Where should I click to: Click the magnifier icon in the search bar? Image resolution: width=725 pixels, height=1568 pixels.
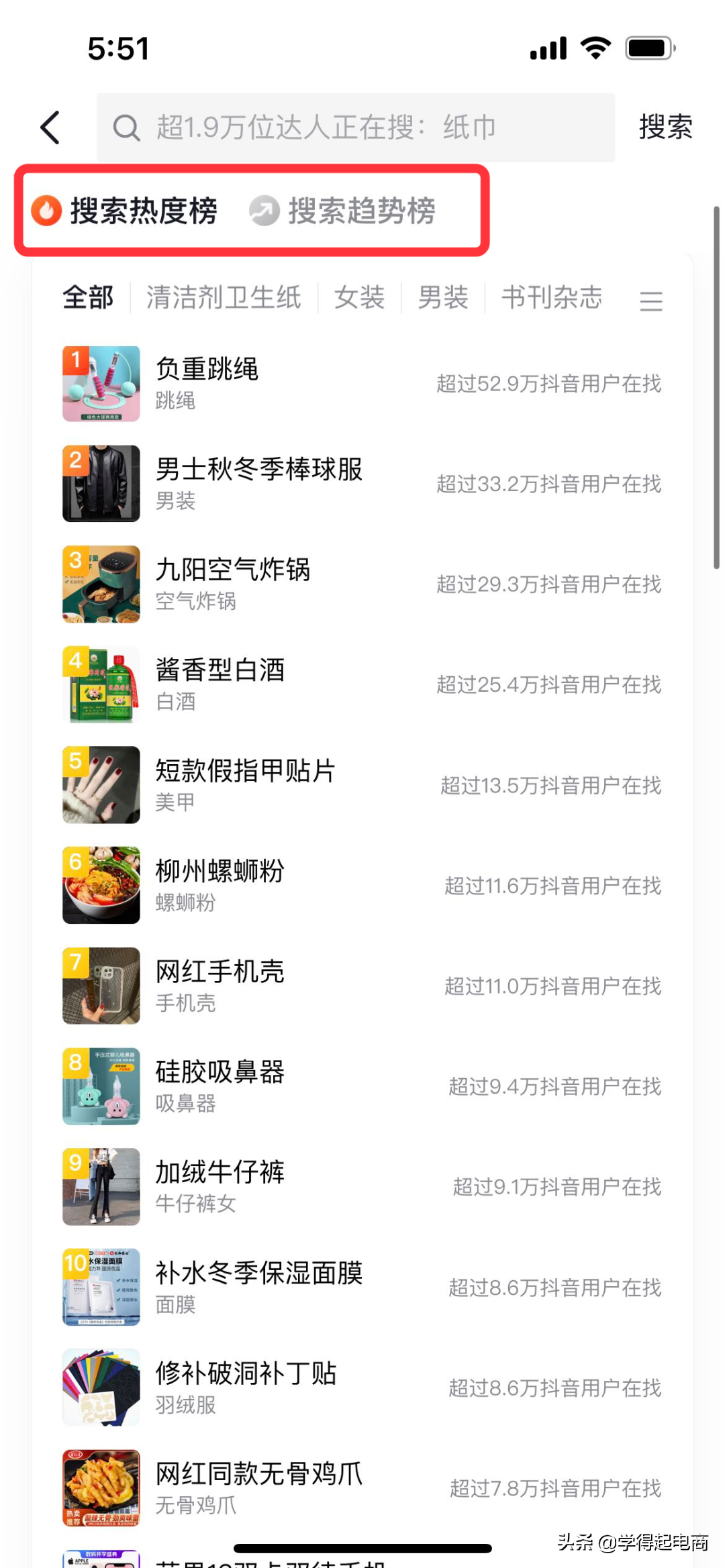point(126,127)
